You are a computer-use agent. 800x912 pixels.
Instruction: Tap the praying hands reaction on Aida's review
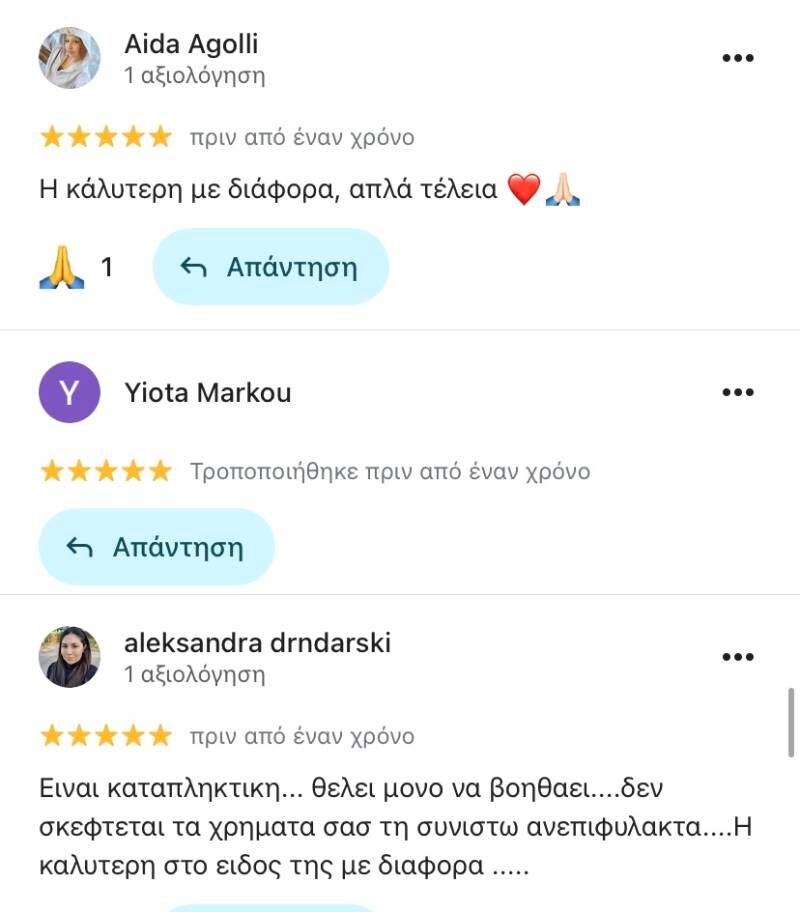pos(62,268)
